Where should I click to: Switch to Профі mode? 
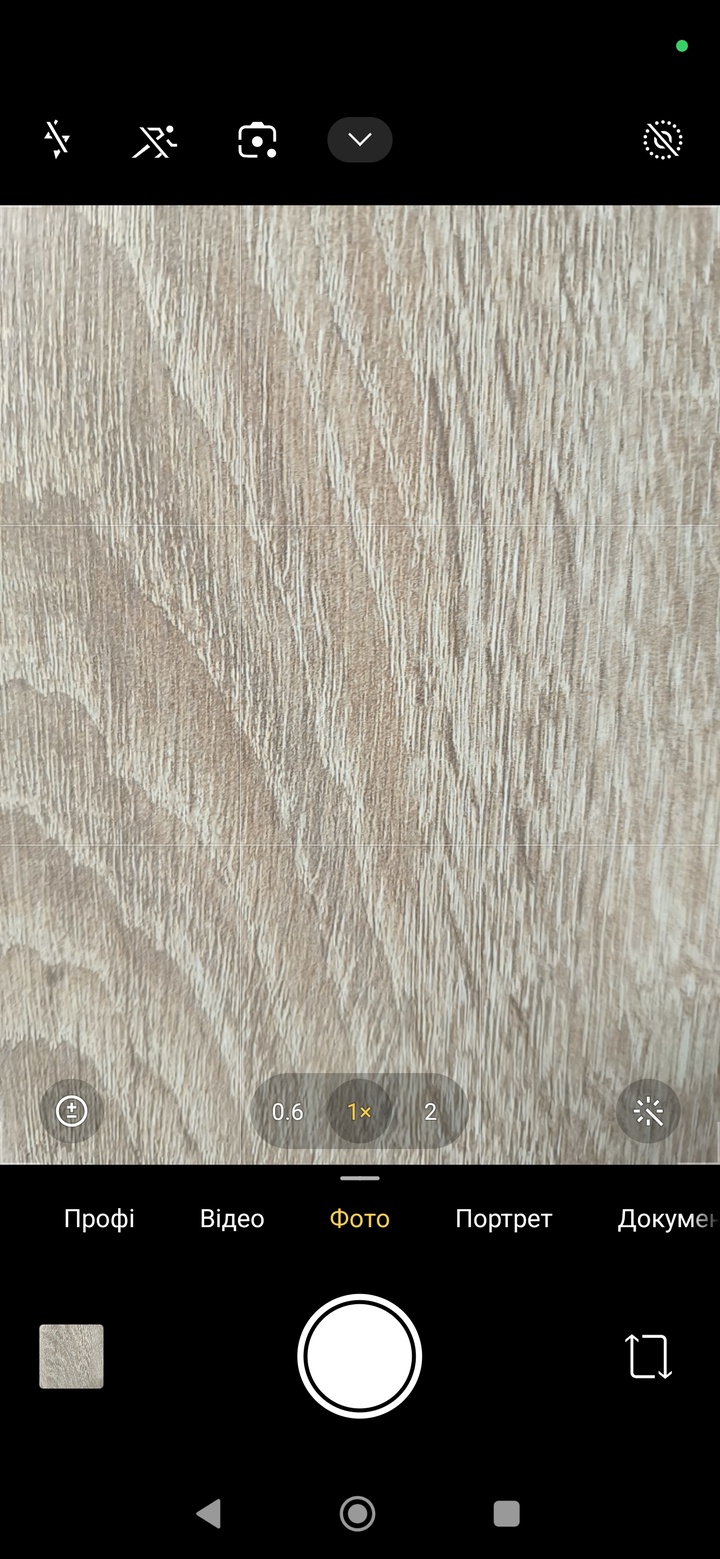pyautogui.click(x=99, y=1219)
